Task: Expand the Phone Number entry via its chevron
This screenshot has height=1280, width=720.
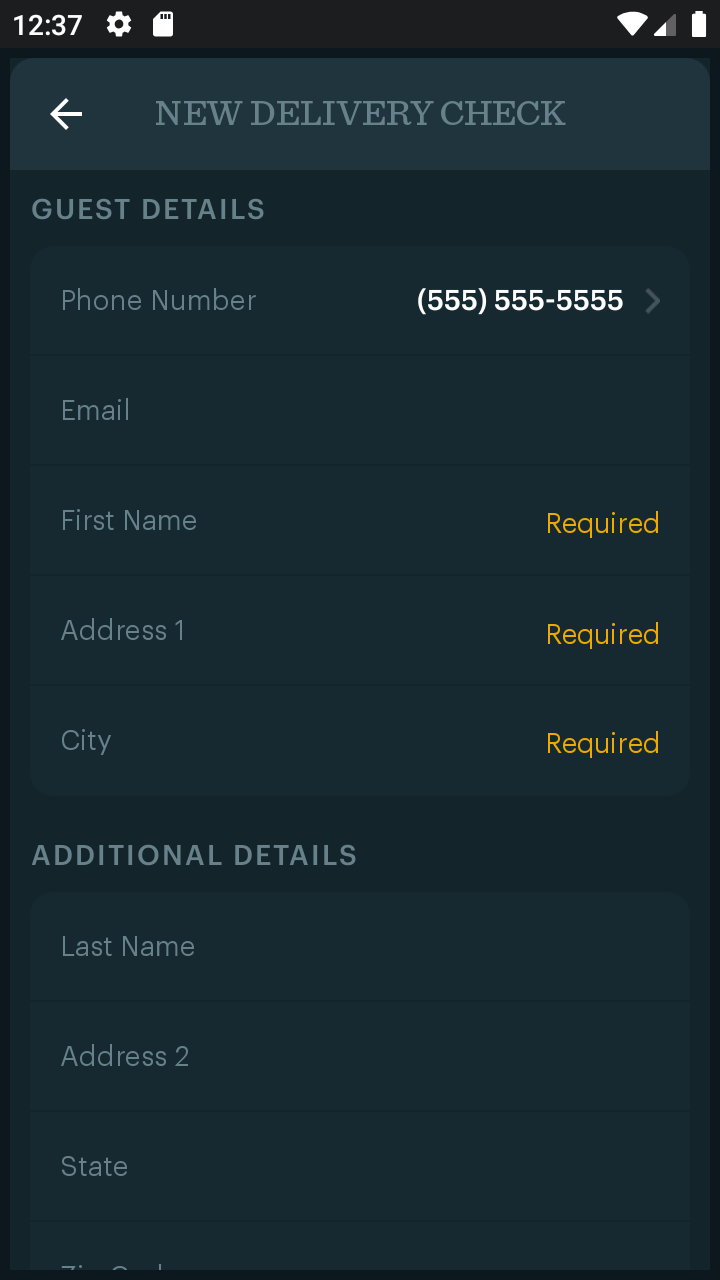Action: [x=653, y=300]
